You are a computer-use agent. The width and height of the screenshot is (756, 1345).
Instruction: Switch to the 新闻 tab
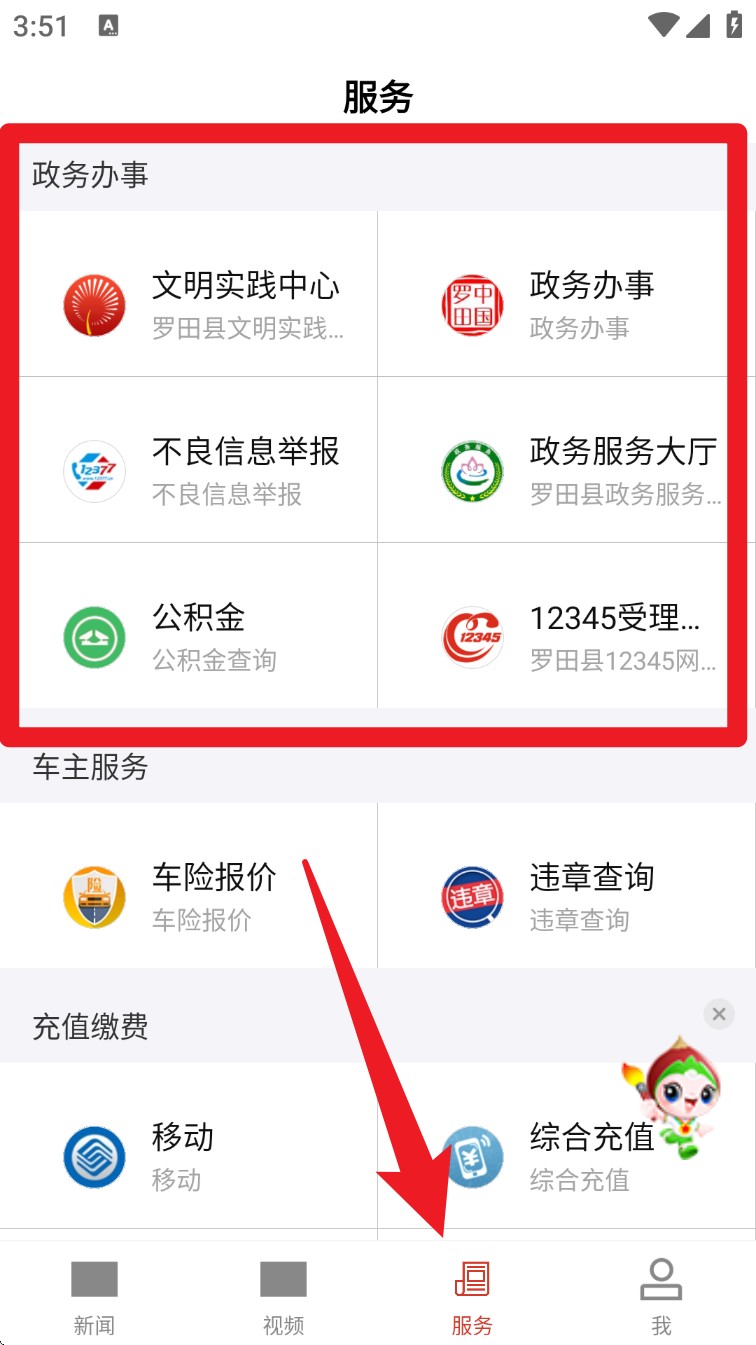pos(94,1296)
